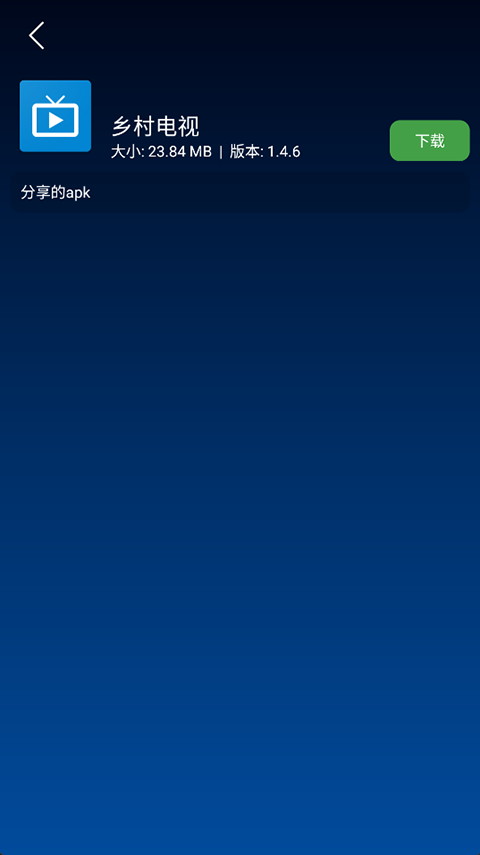Tap the green 下载 download button

click(429, 141)
